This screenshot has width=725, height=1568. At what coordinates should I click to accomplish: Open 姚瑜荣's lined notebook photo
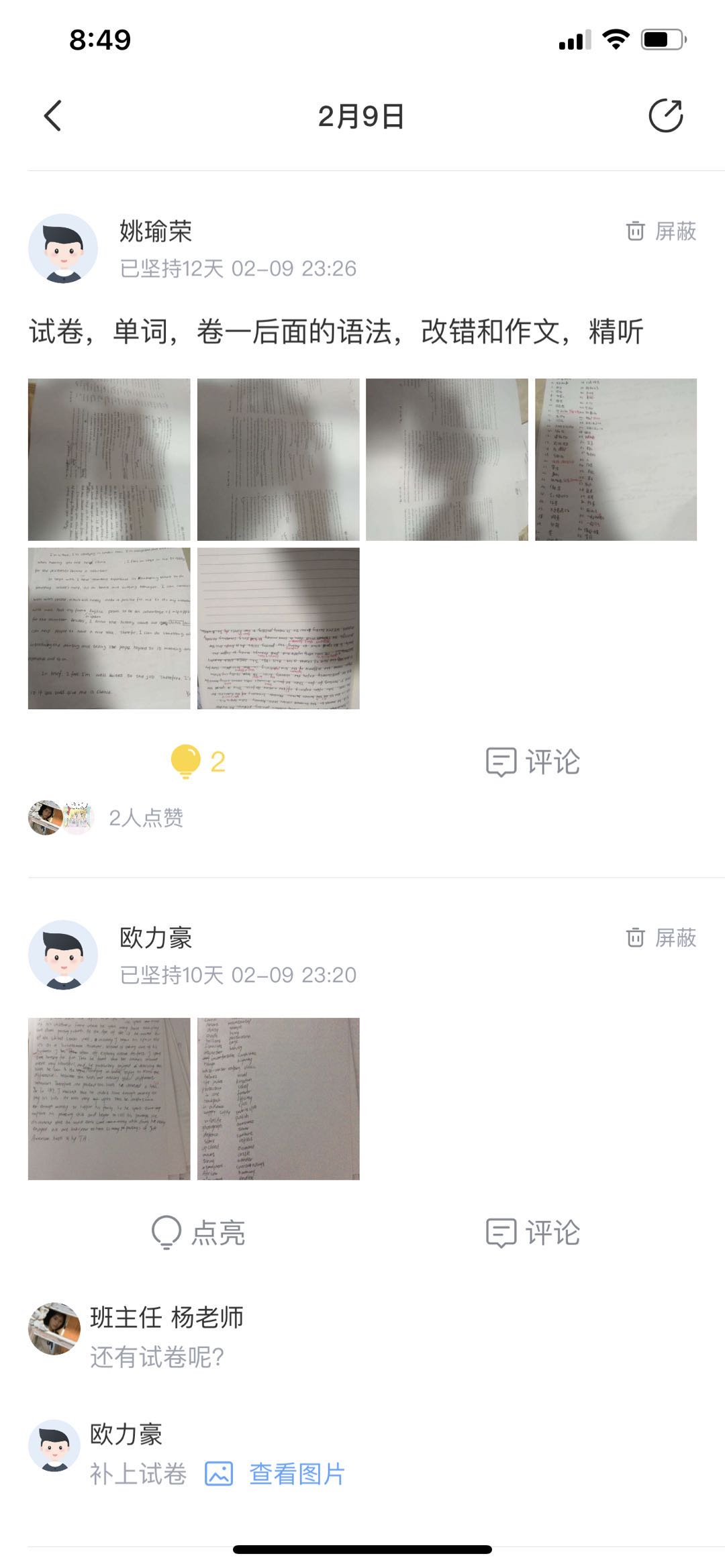[279, 629]
